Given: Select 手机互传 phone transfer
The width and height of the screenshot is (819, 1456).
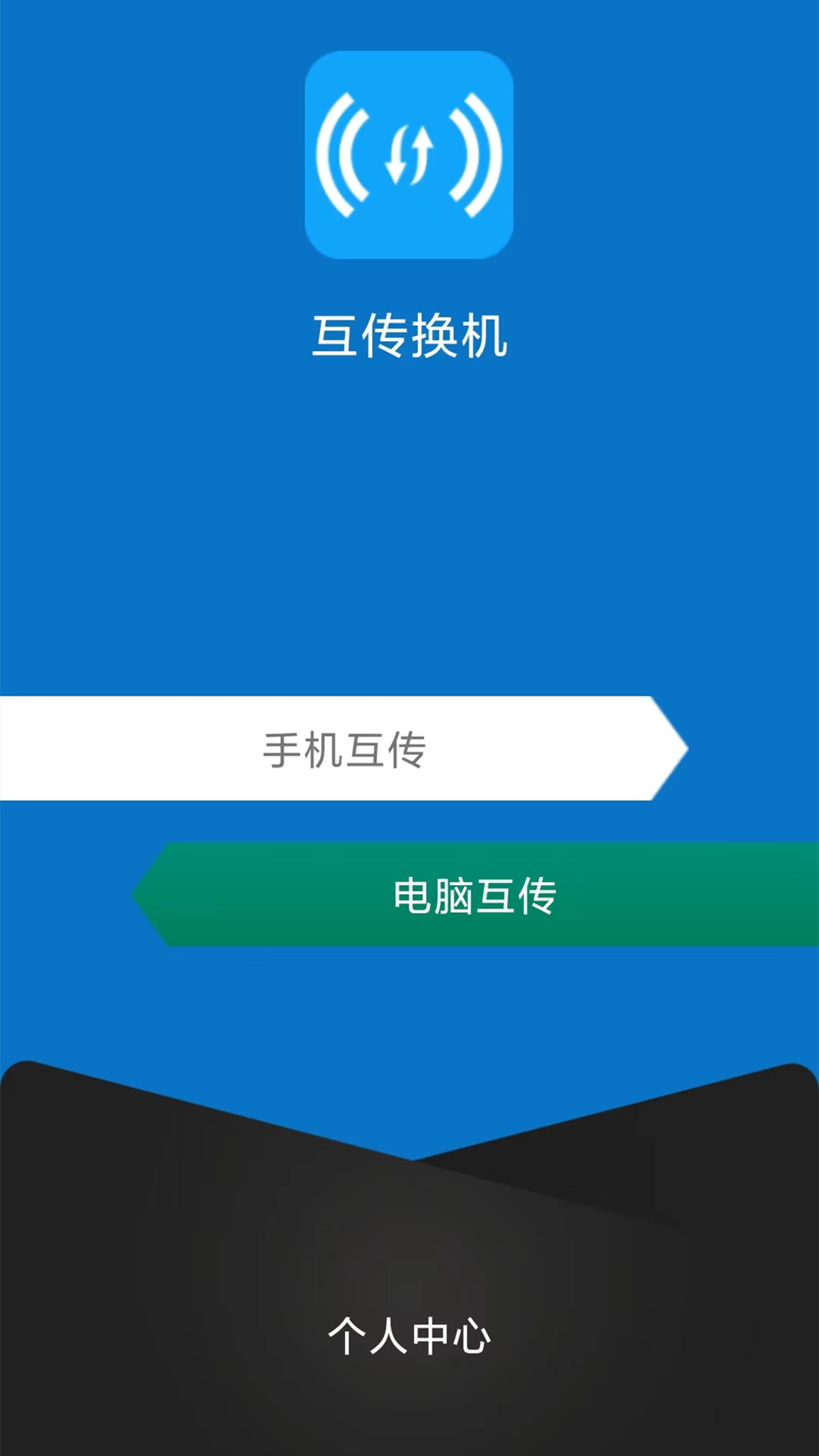Looking at the screenshot, I should pyautogui.click(x=344, y=748).
